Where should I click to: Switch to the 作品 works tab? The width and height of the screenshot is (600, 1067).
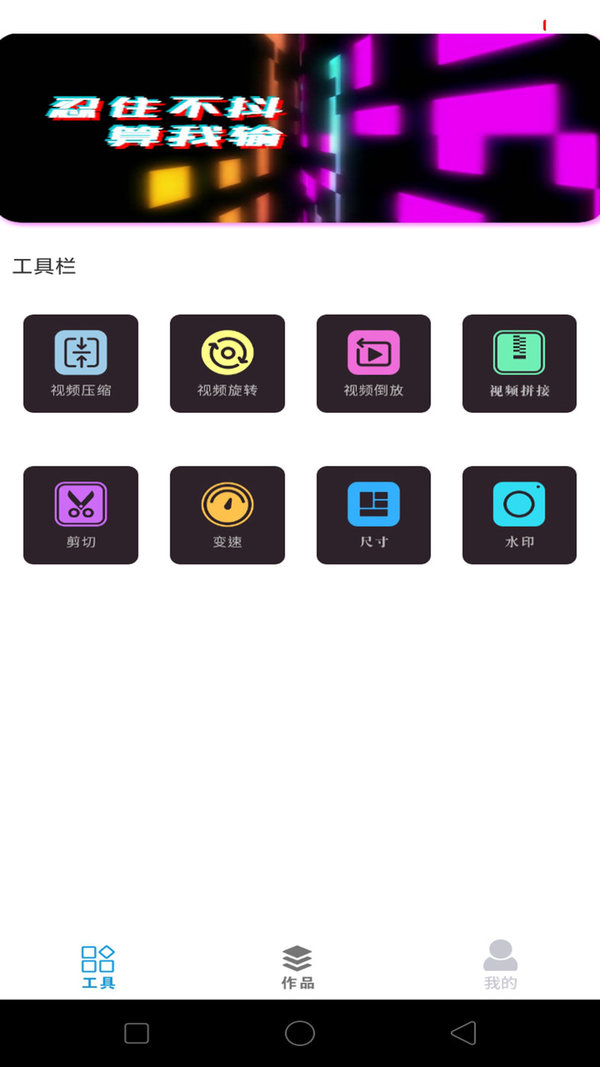(297, 967)
